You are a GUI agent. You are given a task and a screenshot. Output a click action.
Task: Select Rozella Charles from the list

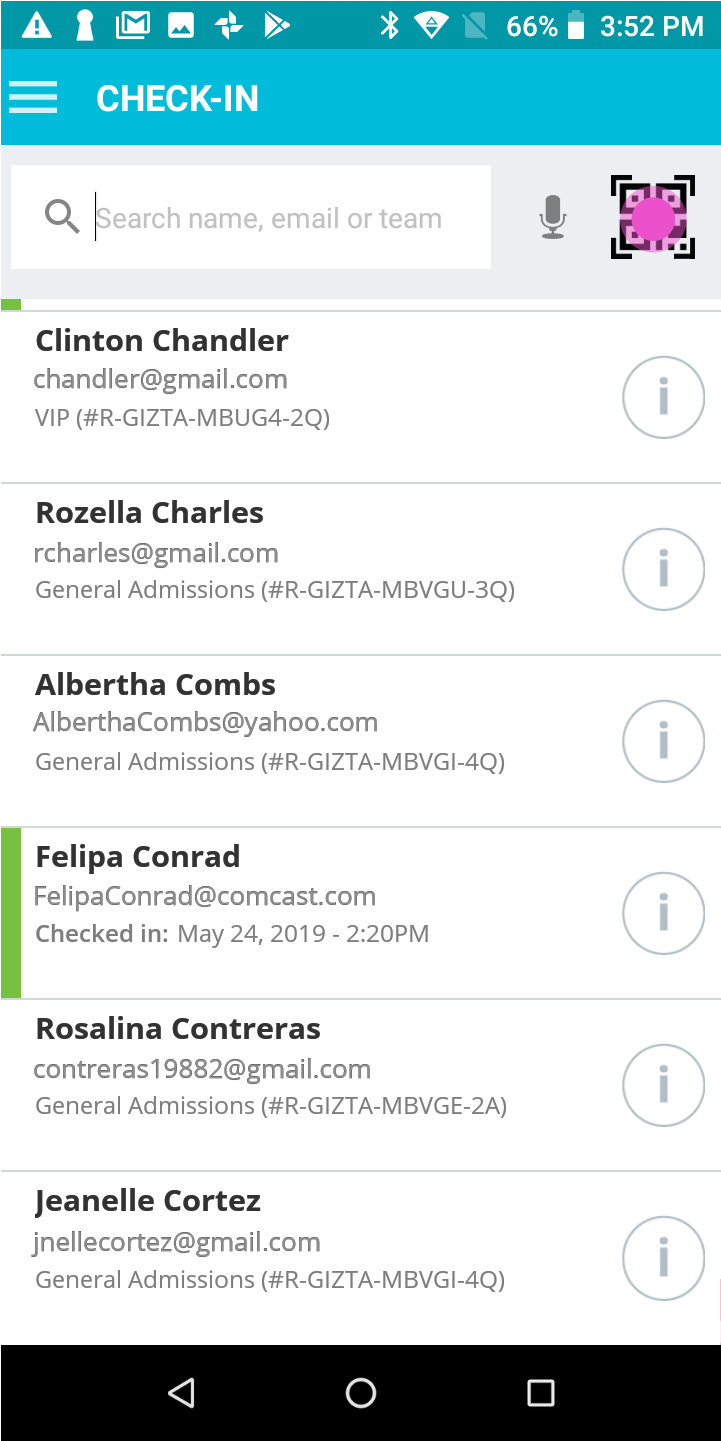tap(361, 570)
